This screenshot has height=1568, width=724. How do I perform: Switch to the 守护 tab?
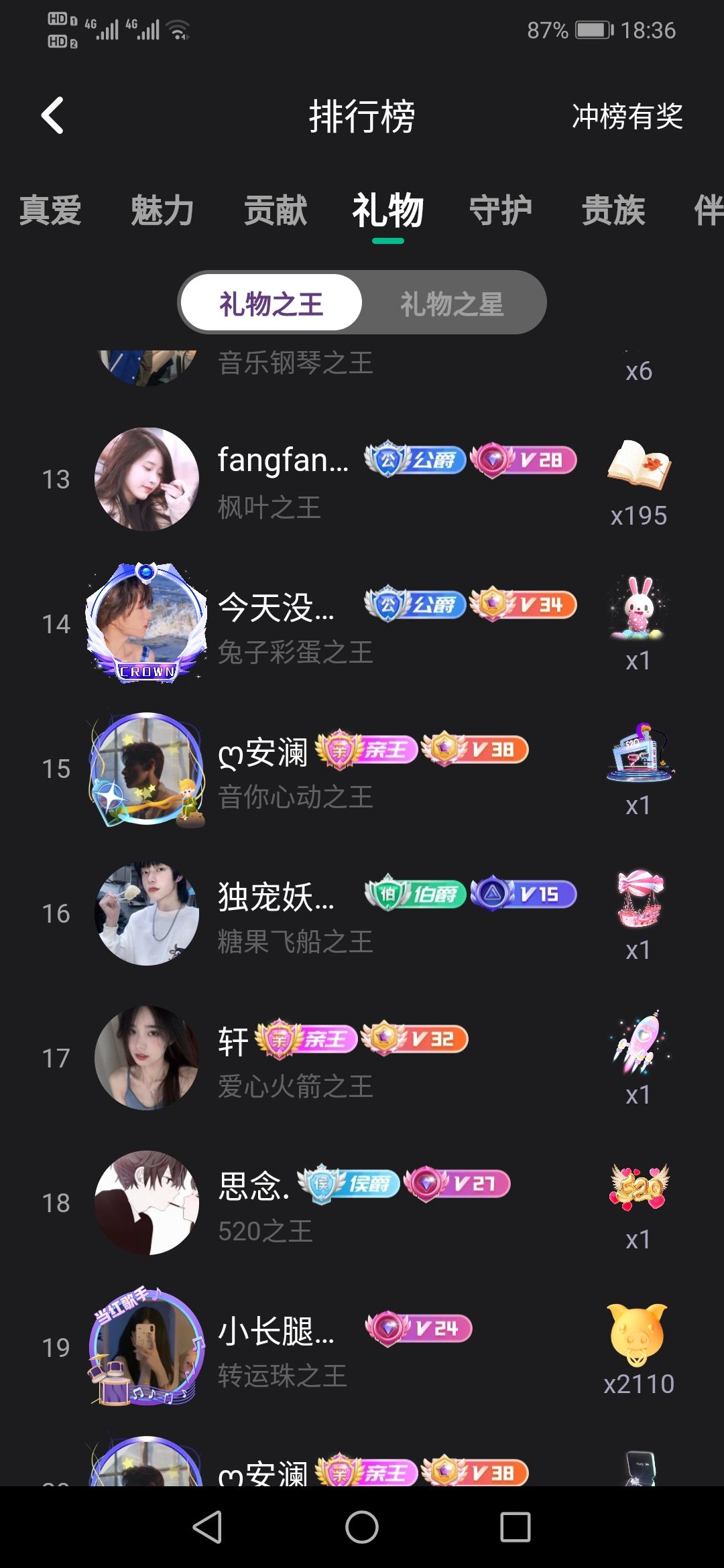click(x=500, y=210)
